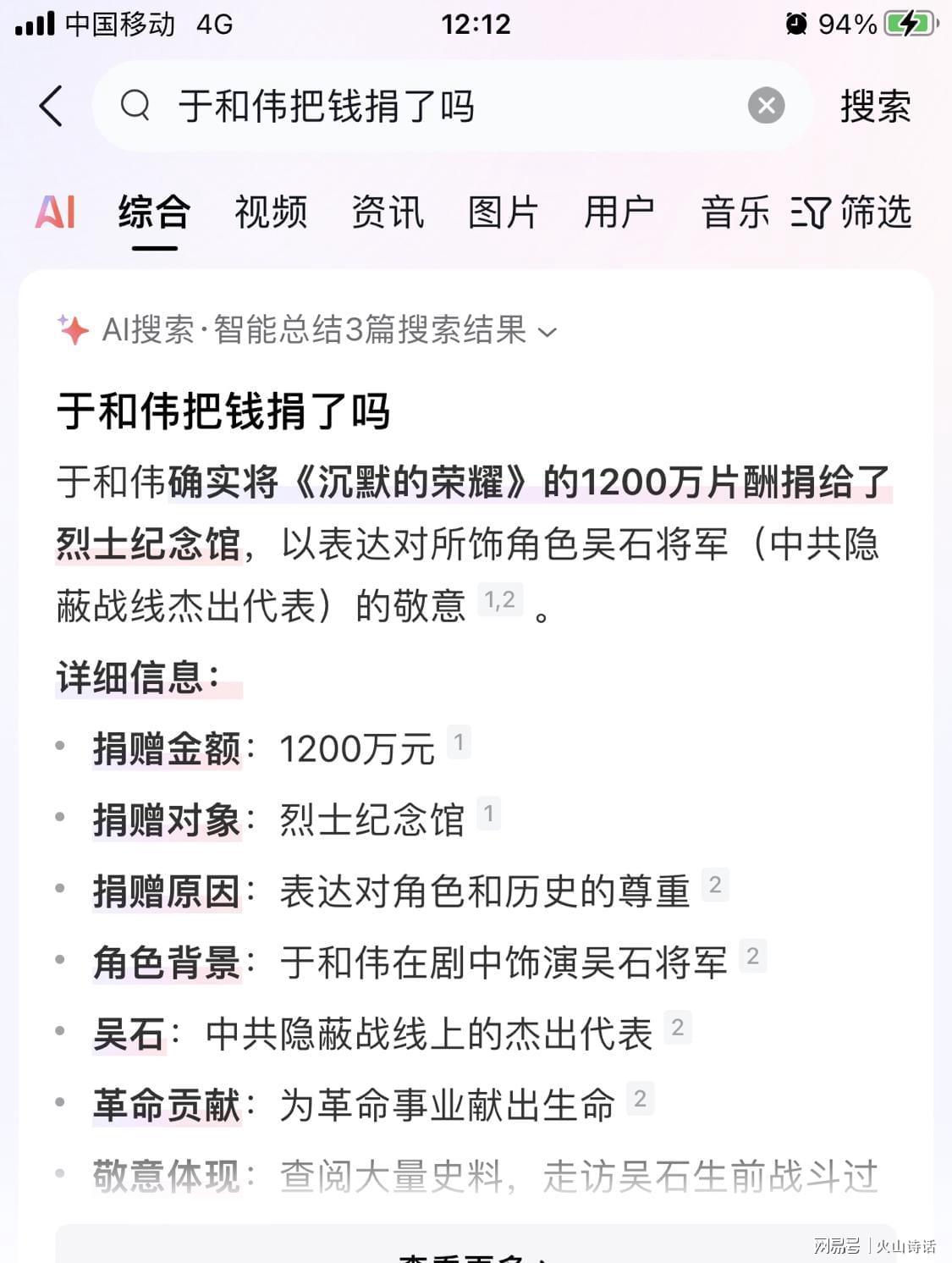
Task: Go back using the top-left arrow
Action: tap(52, 107)
